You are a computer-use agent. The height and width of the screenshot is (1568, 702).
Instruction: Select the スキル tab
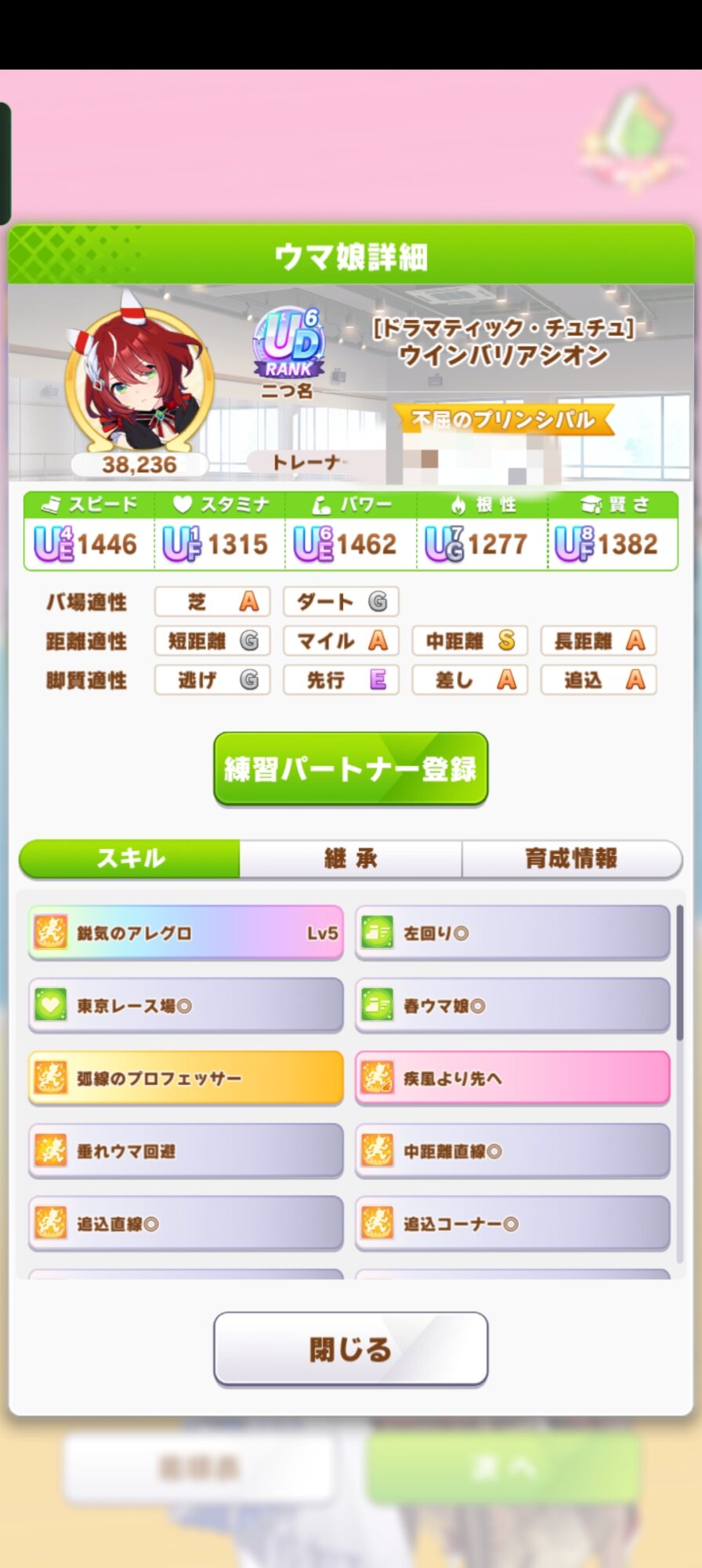(x=130, y=858)
